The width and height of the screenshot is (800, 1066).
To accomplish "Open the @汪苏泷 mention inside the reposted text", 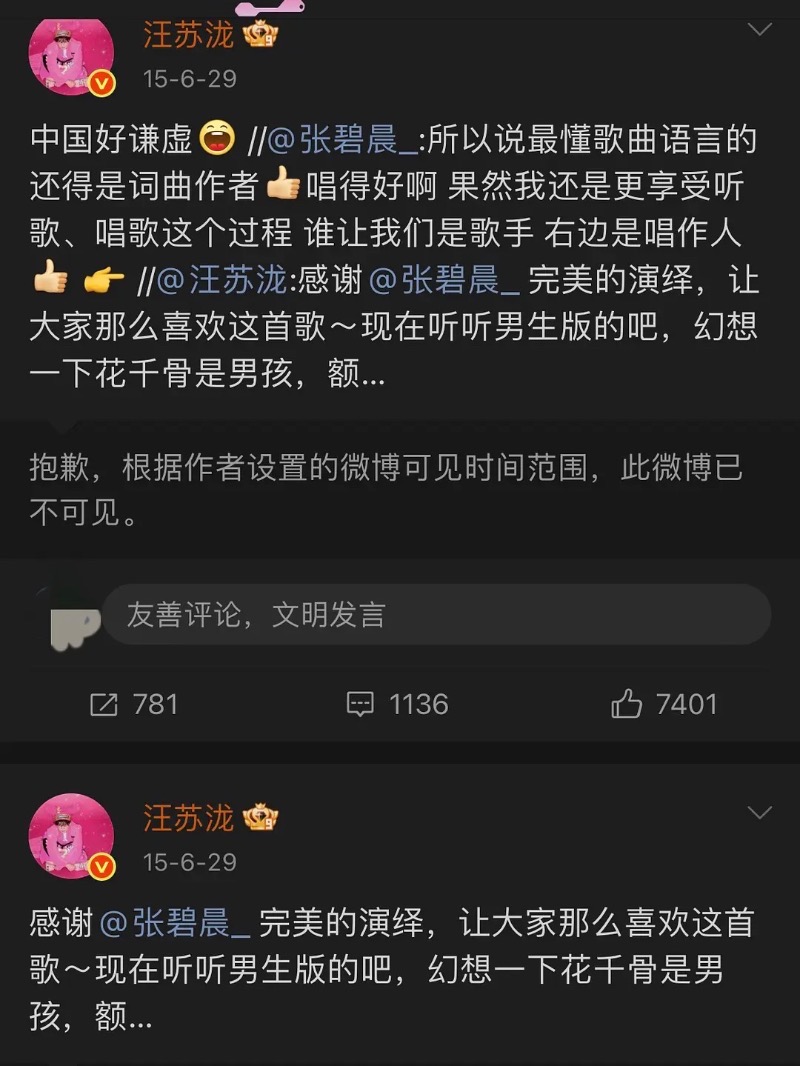I will click(222, 280).
